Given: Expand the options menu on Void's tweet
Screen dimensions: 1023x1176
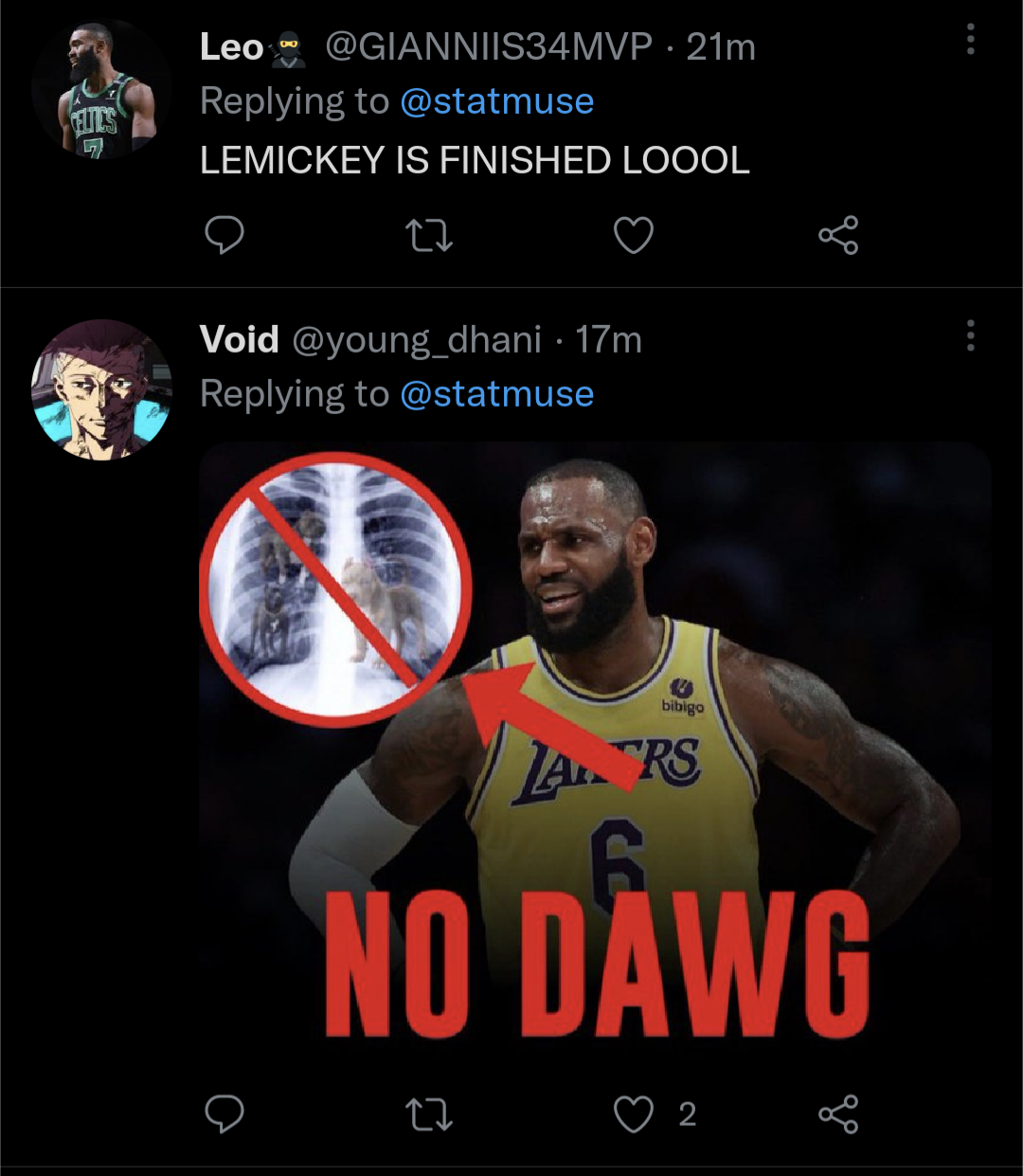Looking at the screenshot, I should tap(970, 334).
